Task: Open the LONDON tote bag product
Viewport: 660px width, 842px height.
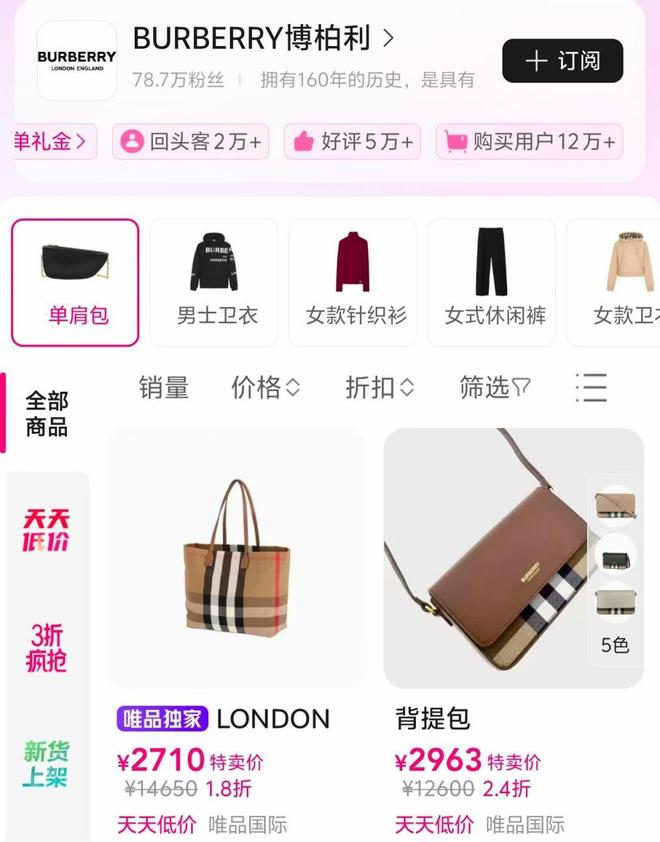Action: [235, 560]
